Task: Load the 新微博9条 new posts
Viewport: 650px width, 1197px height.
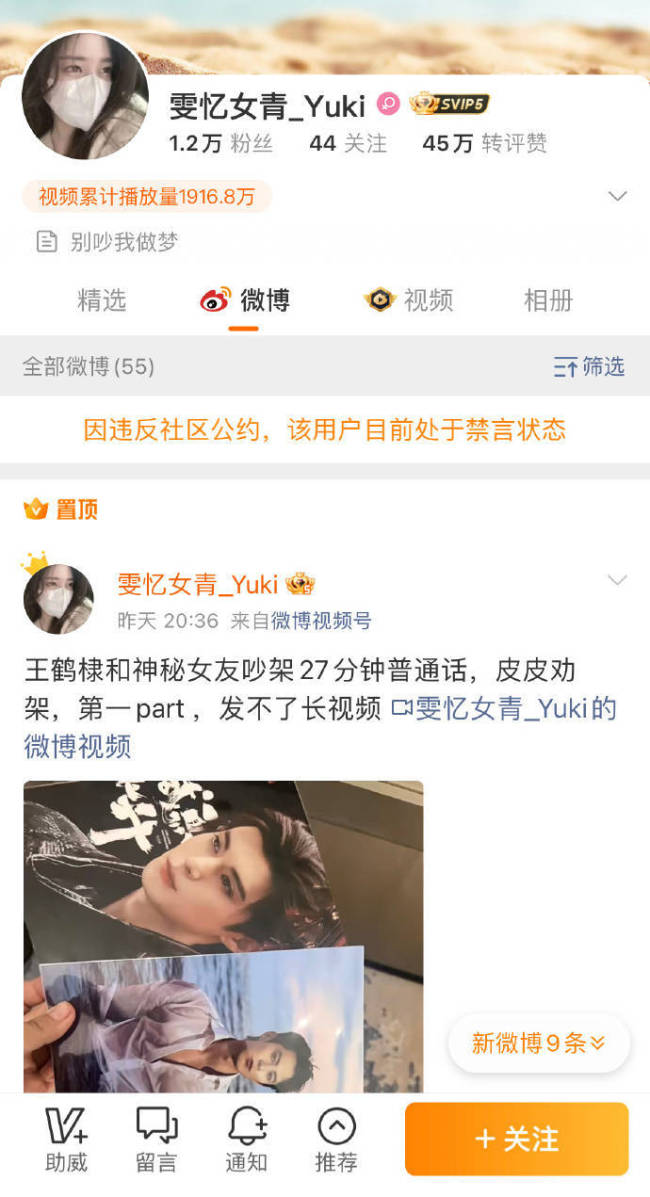Action: point(538,1044)
